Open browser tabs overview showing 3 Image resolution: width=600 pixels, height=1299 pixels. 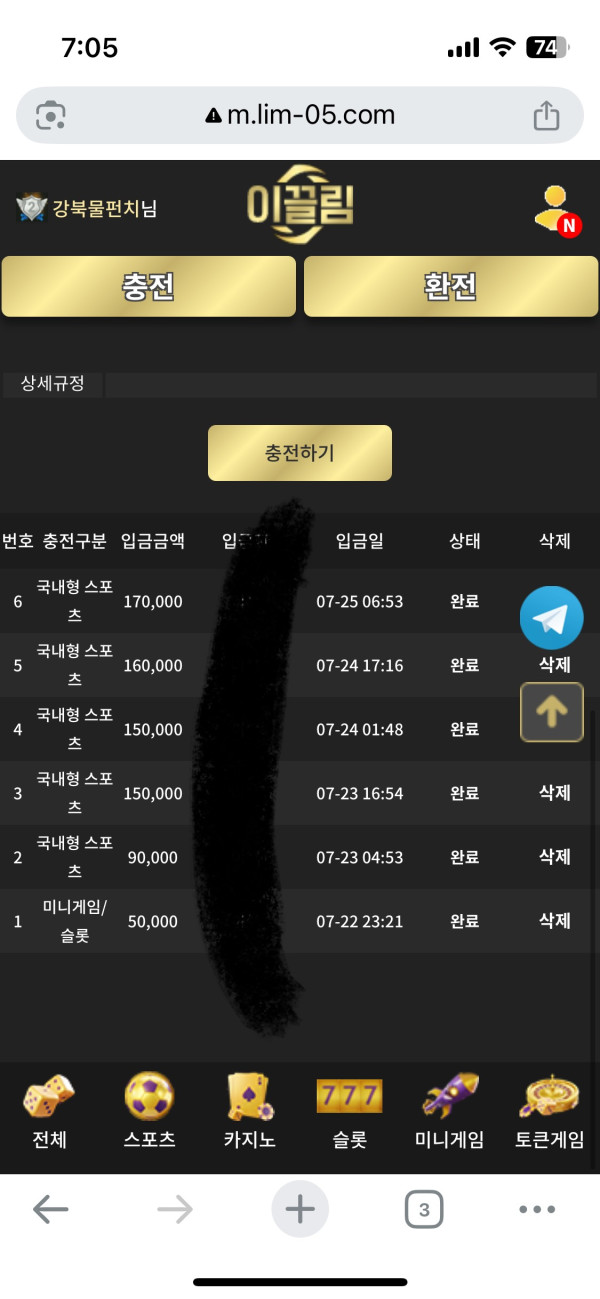pos(424,1211)
